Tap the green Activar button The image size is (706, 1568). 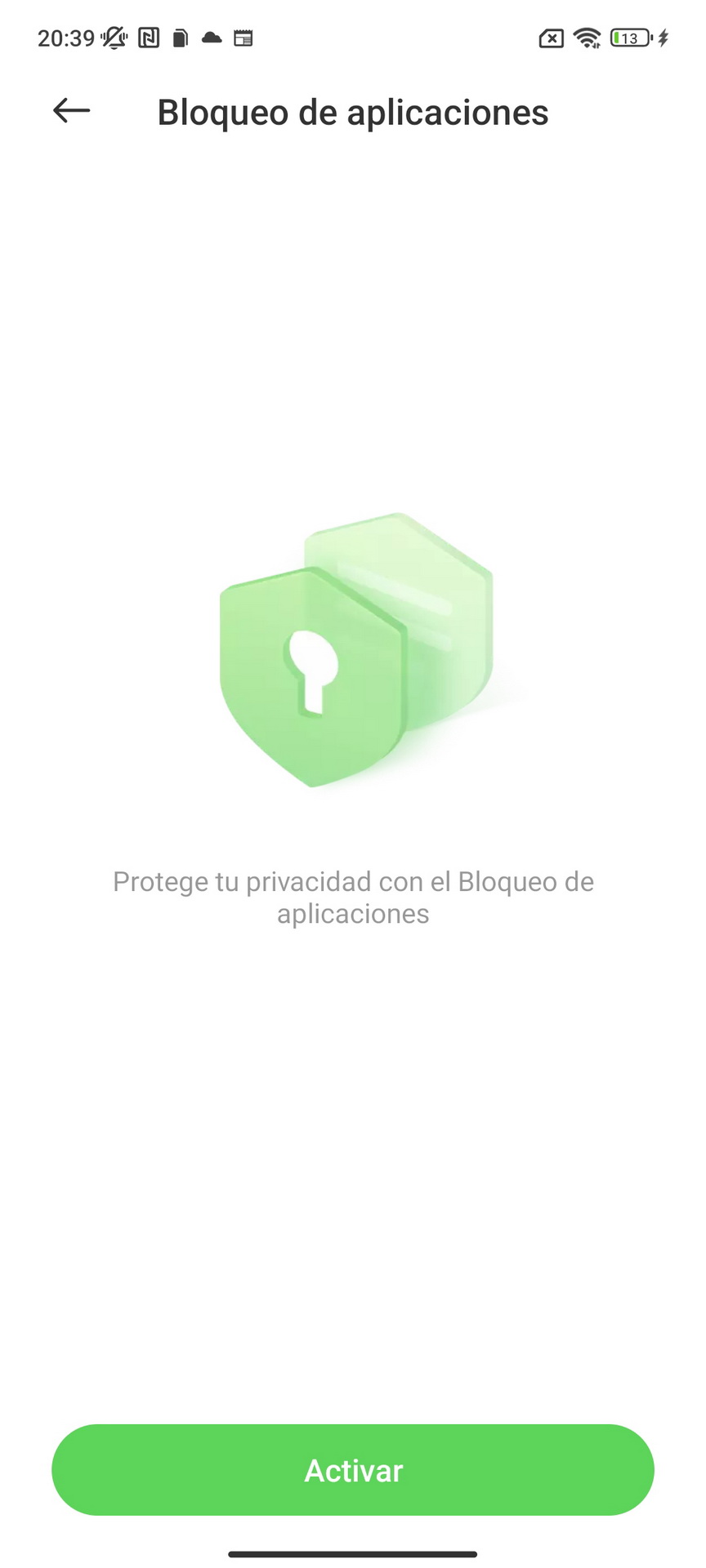tap(353, 1470)
